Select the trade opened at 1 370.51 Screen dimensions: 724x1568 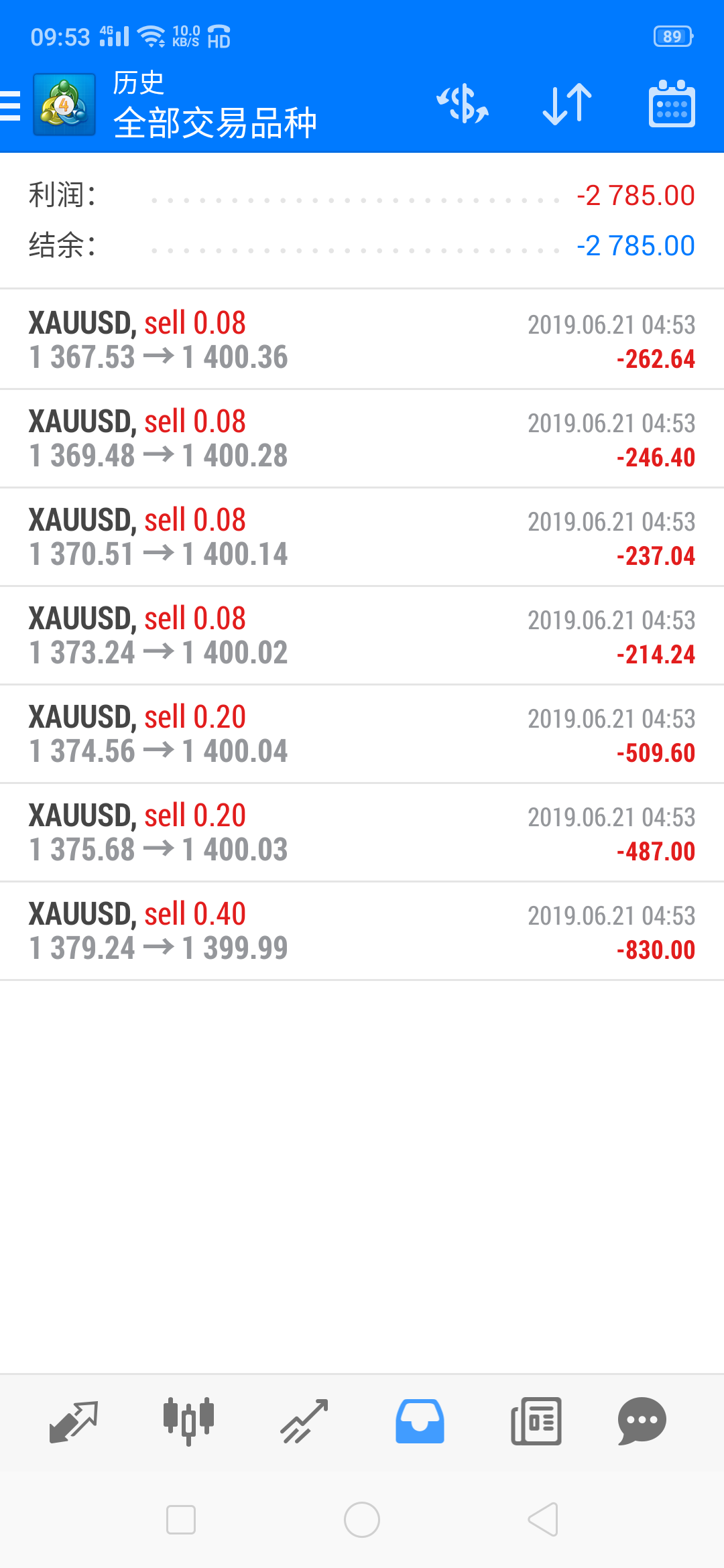[362, 537]
